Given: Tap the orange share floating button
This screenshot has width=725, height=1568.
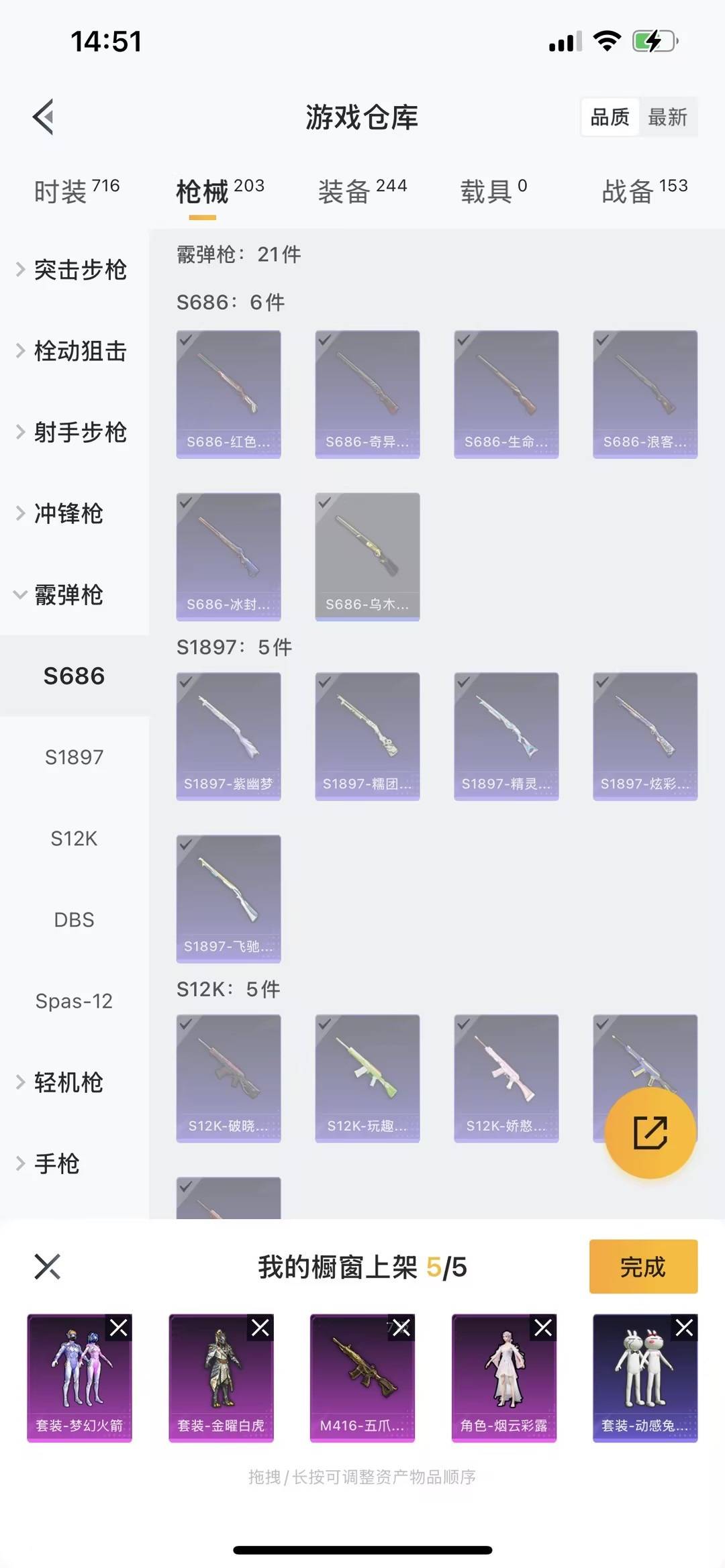Looking at the screenshot, I should pyautogui.click(x=649, y=1133).
